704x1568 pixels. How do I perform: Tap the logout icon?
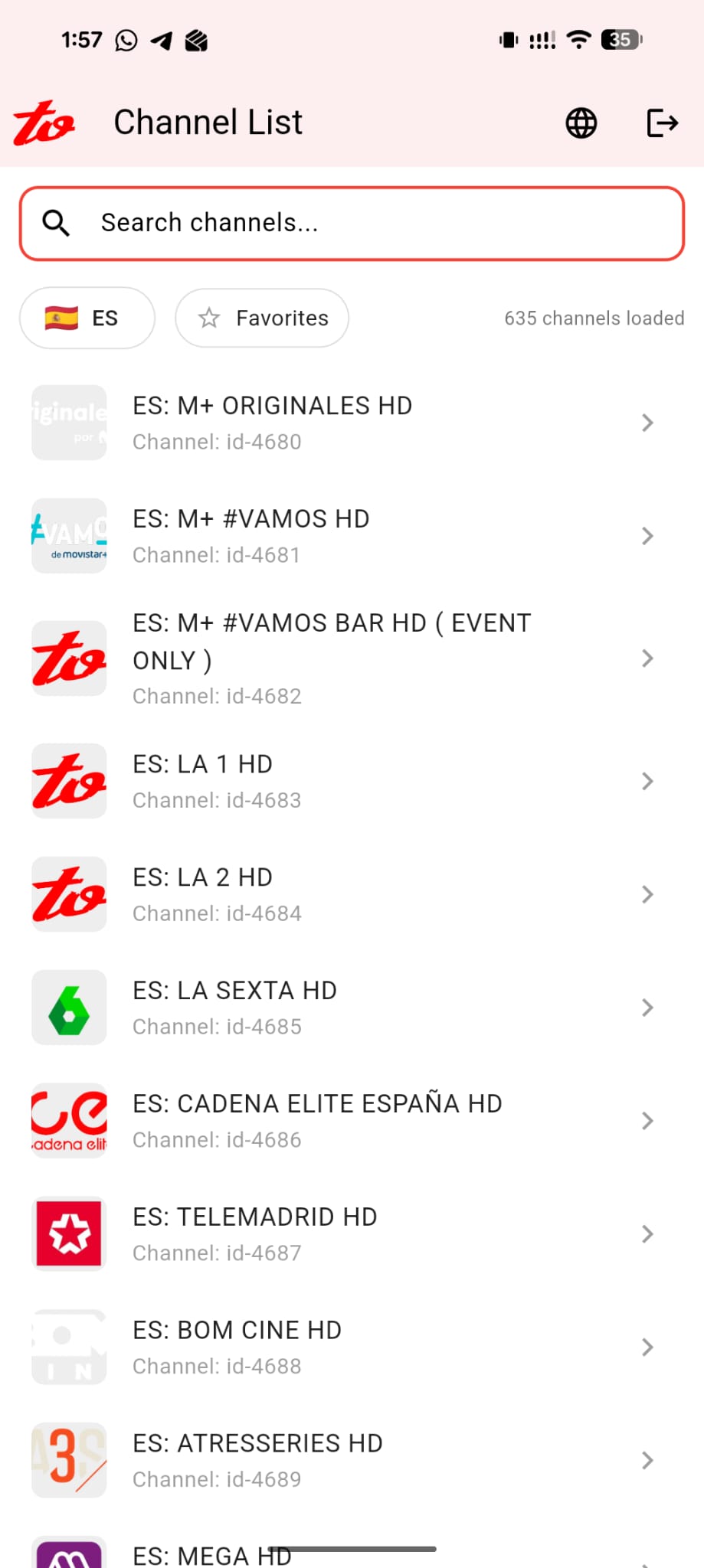pyautogui.click(x=661, y=122)
